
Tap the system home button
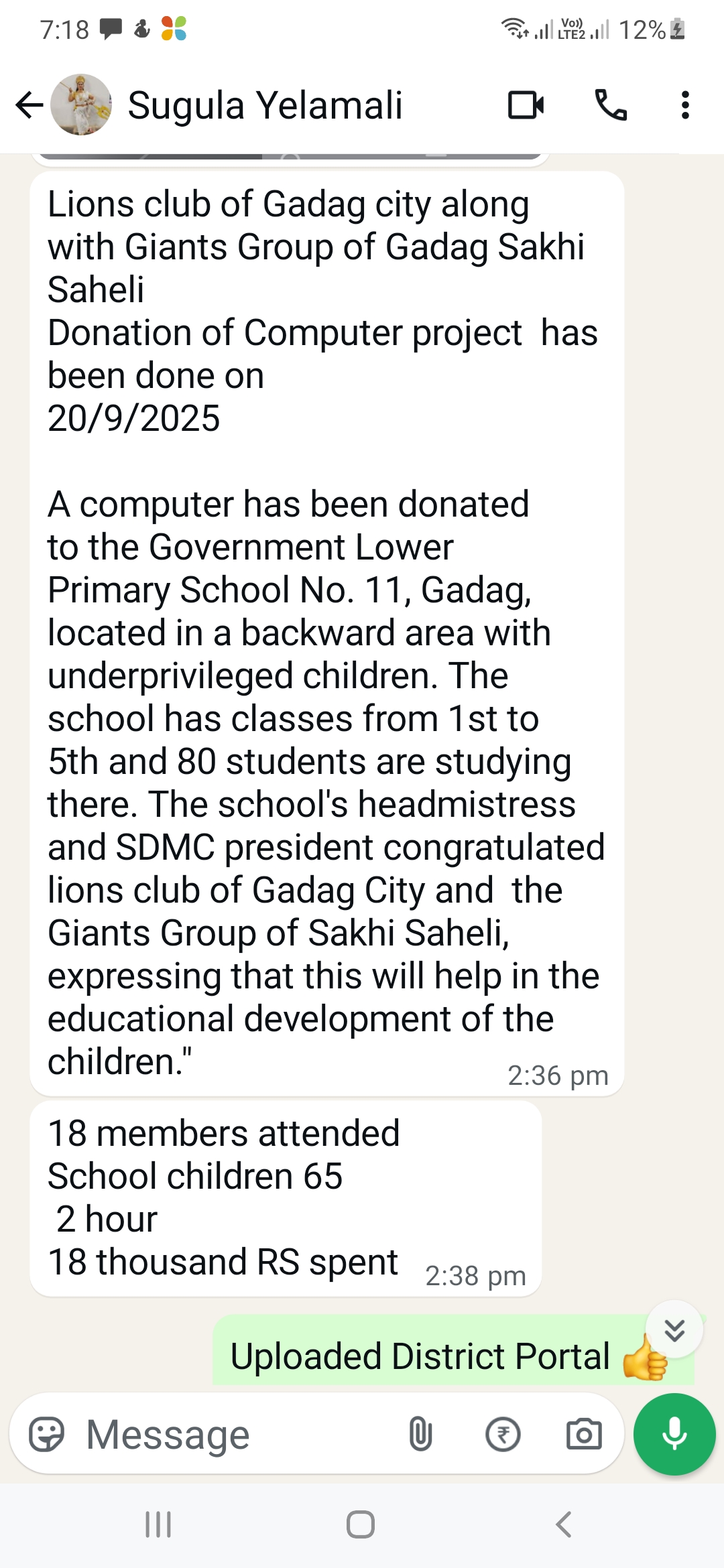[x=361, y=1524]
